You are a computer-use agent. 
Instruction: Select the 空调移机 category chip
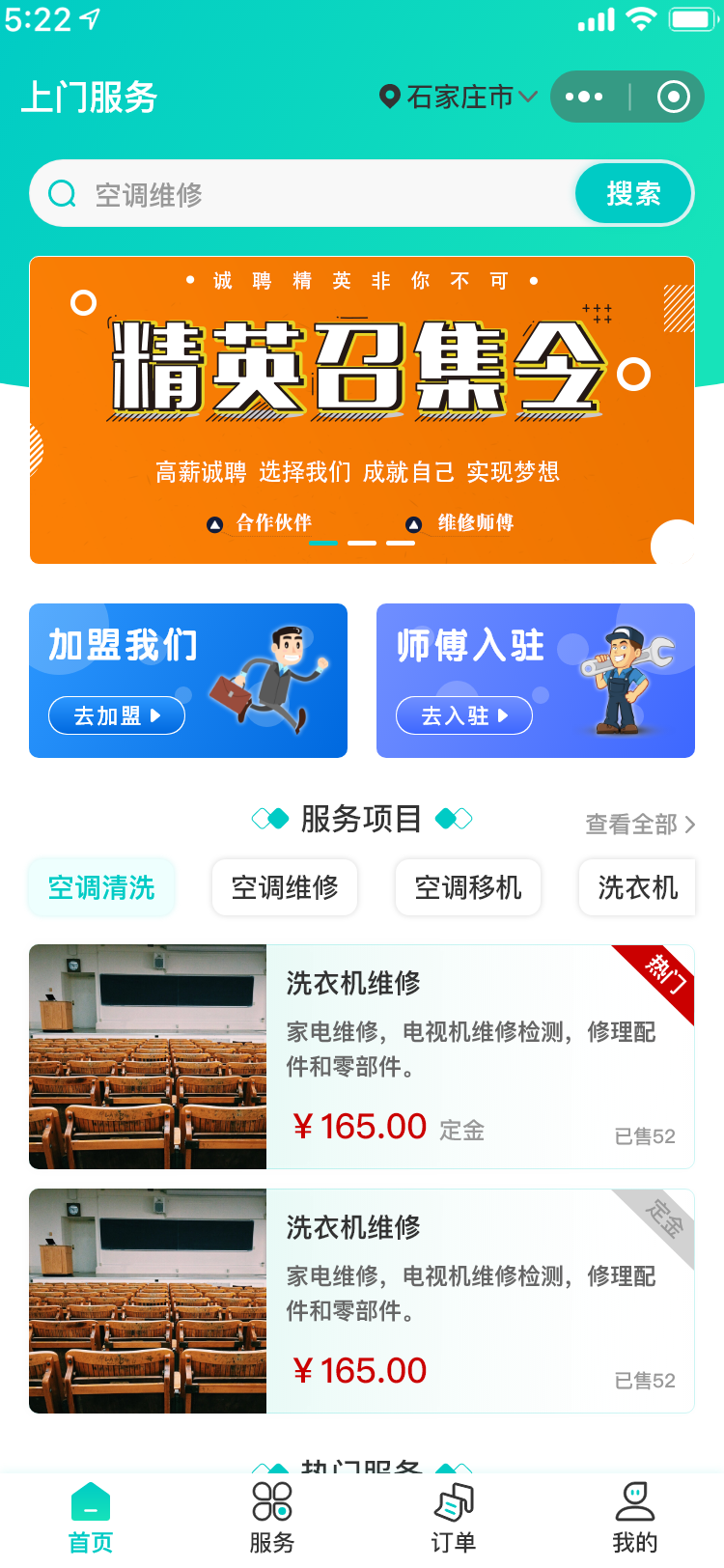(x=468, y=887)
